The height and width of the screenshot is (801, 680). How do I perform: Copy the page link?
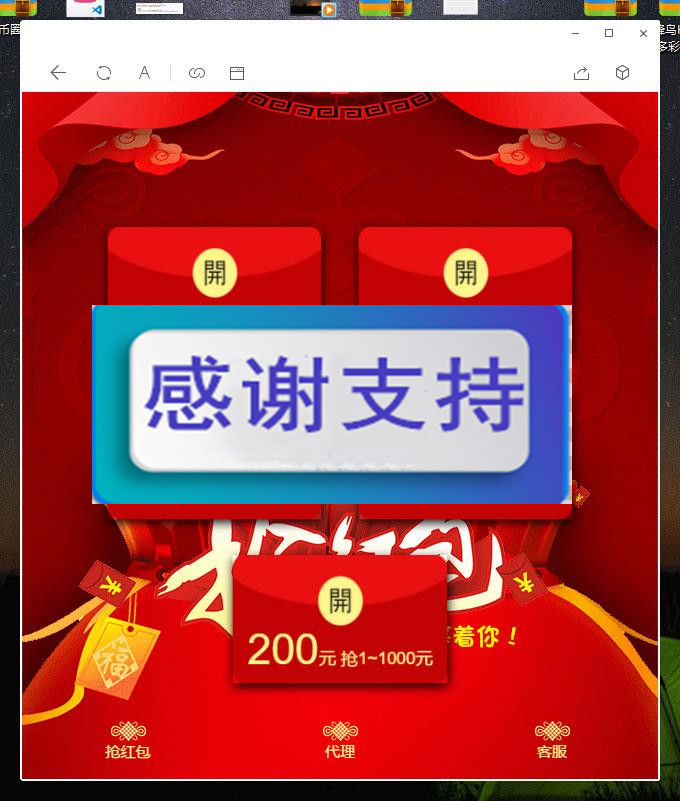197,73
